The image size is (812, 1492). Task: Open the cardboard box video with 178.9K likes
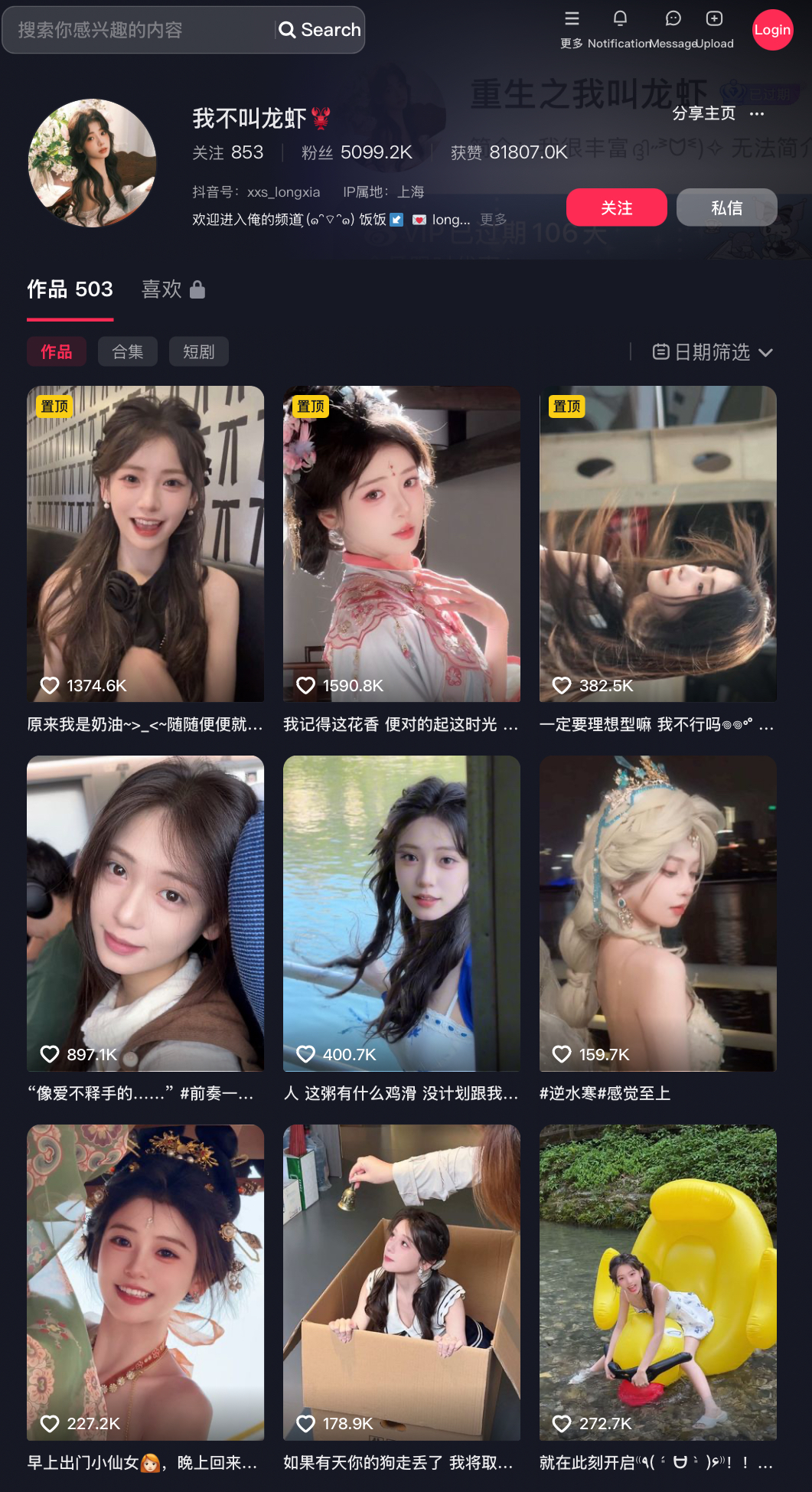coord(402,1282)
